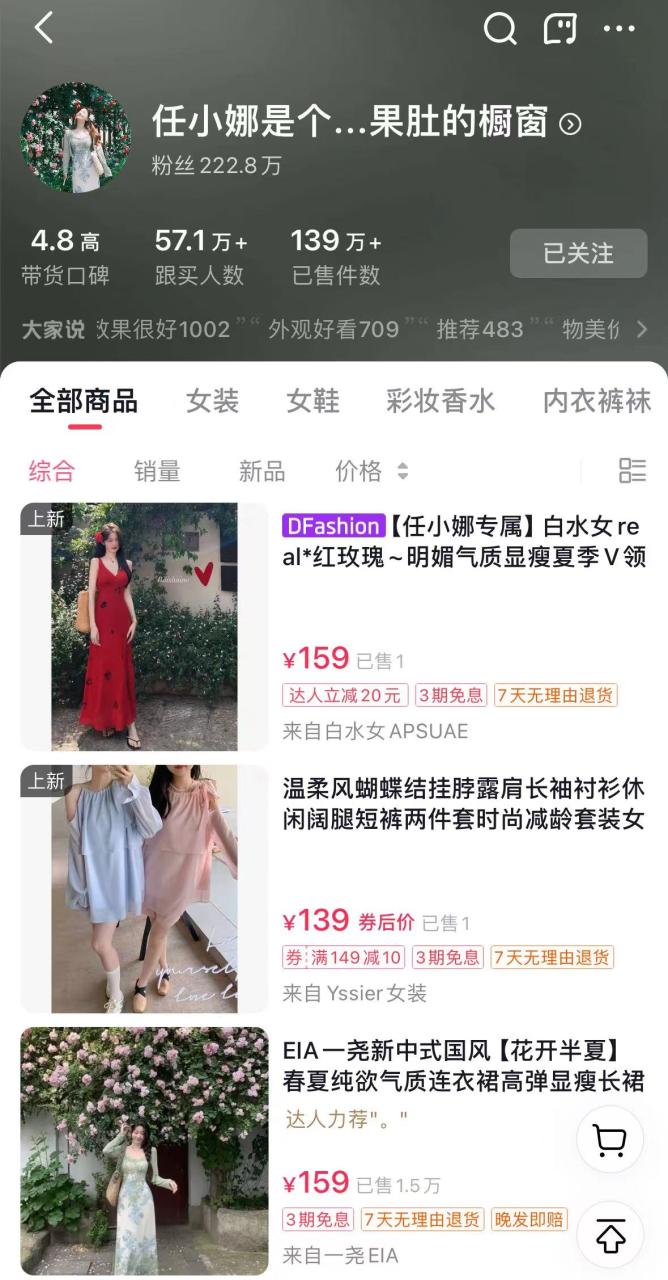
Task: Open the three-dot overflow menu
Action: pos(619,28)
